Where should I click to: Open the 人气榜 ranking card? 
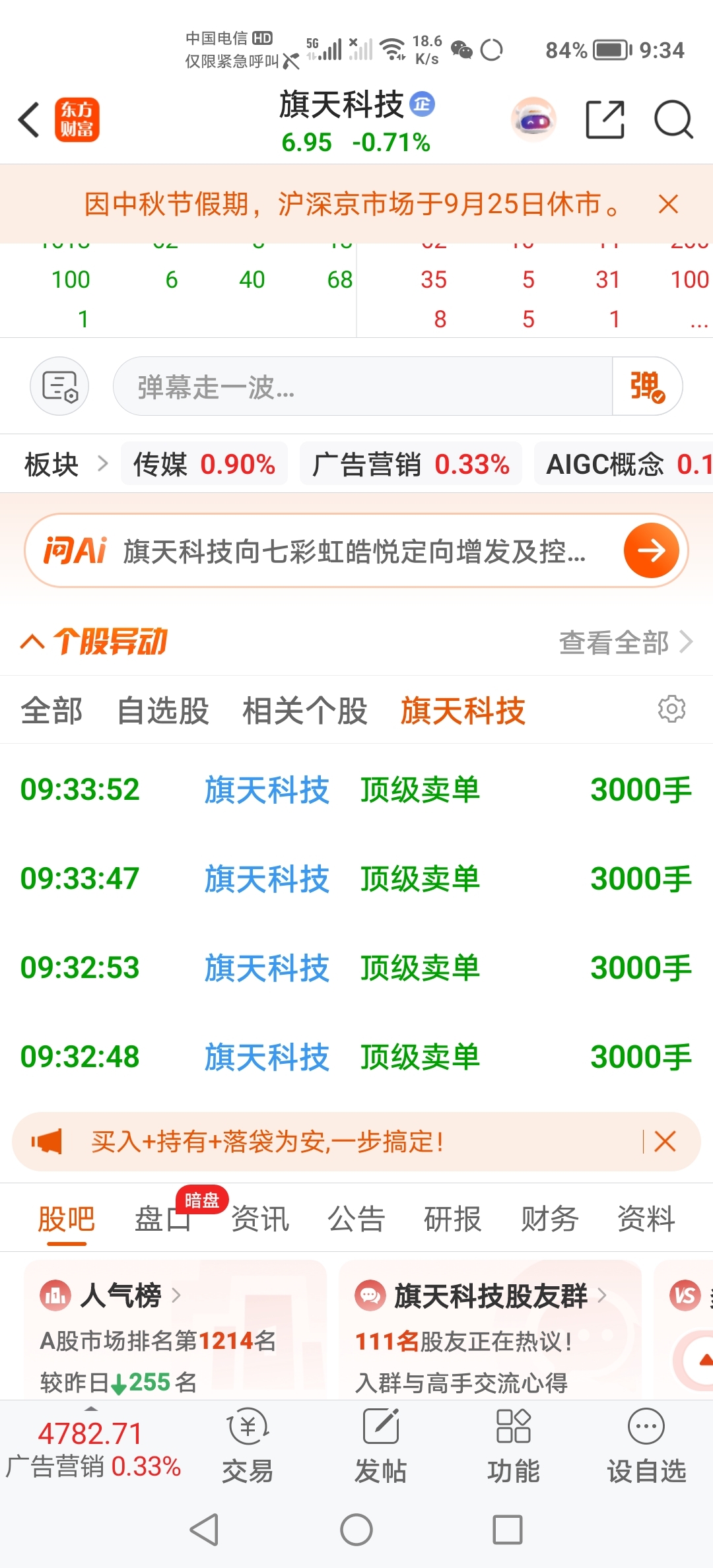[x=175, y=1328]
